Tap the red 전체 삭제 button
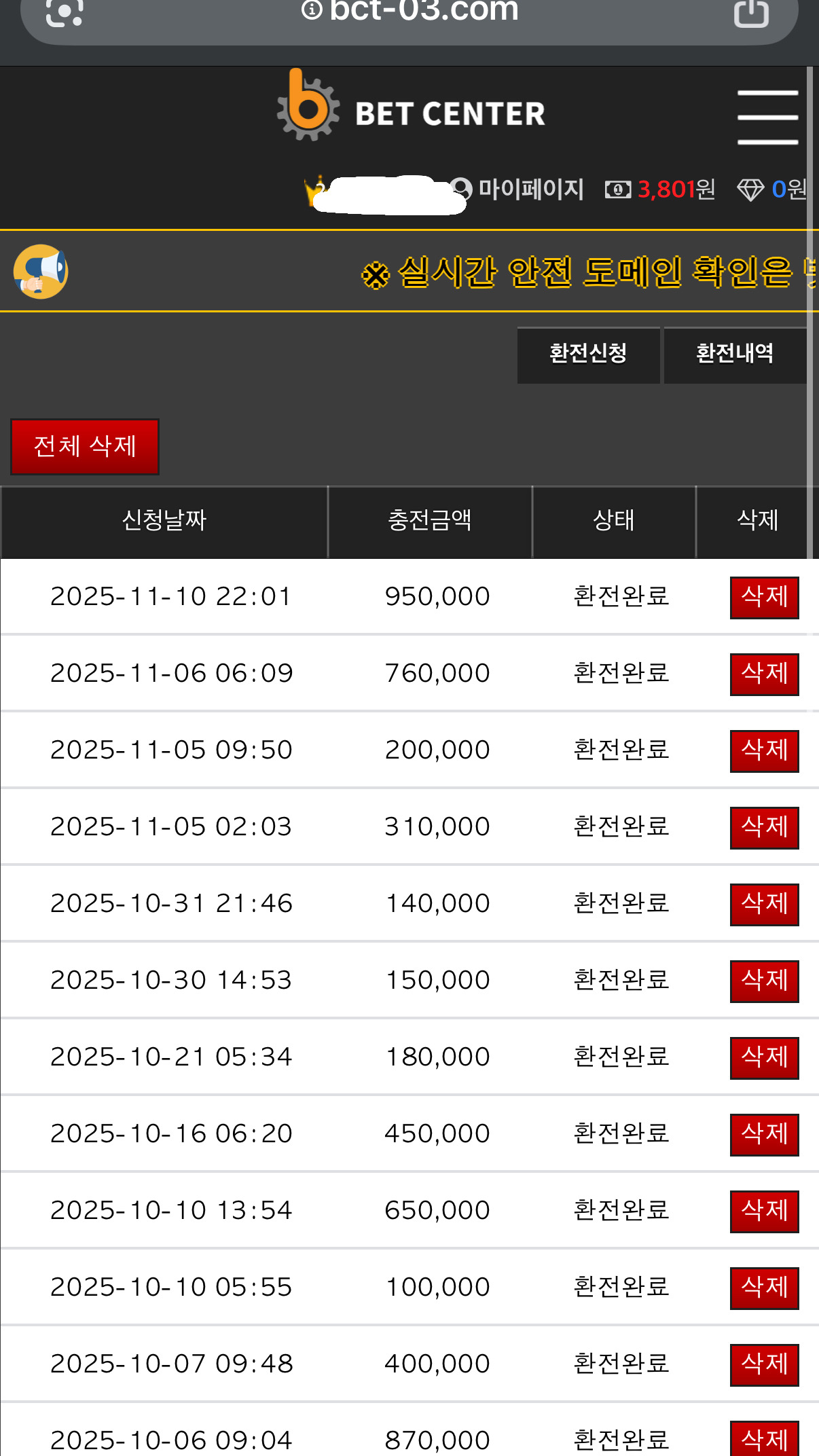The width and height of the screenshot is (819, 1456). pos(85,447)
